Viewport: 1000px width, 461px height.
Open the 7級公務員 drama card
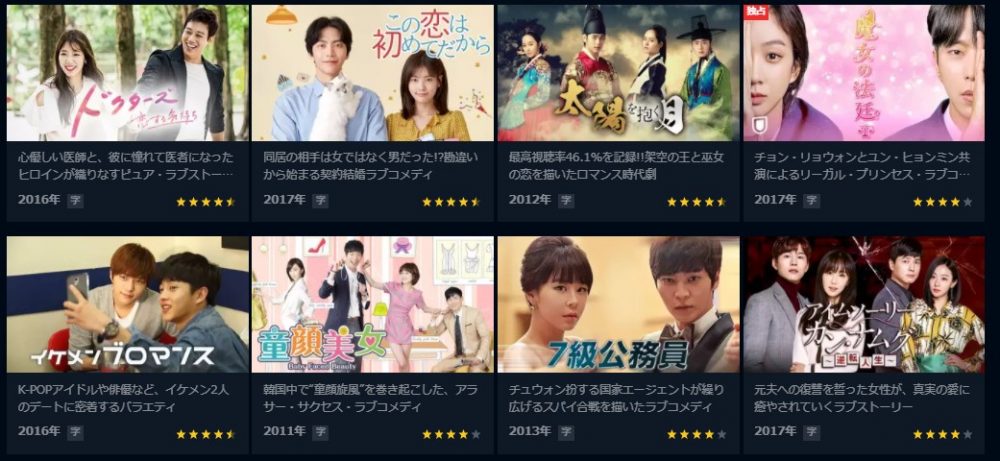(617, 305)
